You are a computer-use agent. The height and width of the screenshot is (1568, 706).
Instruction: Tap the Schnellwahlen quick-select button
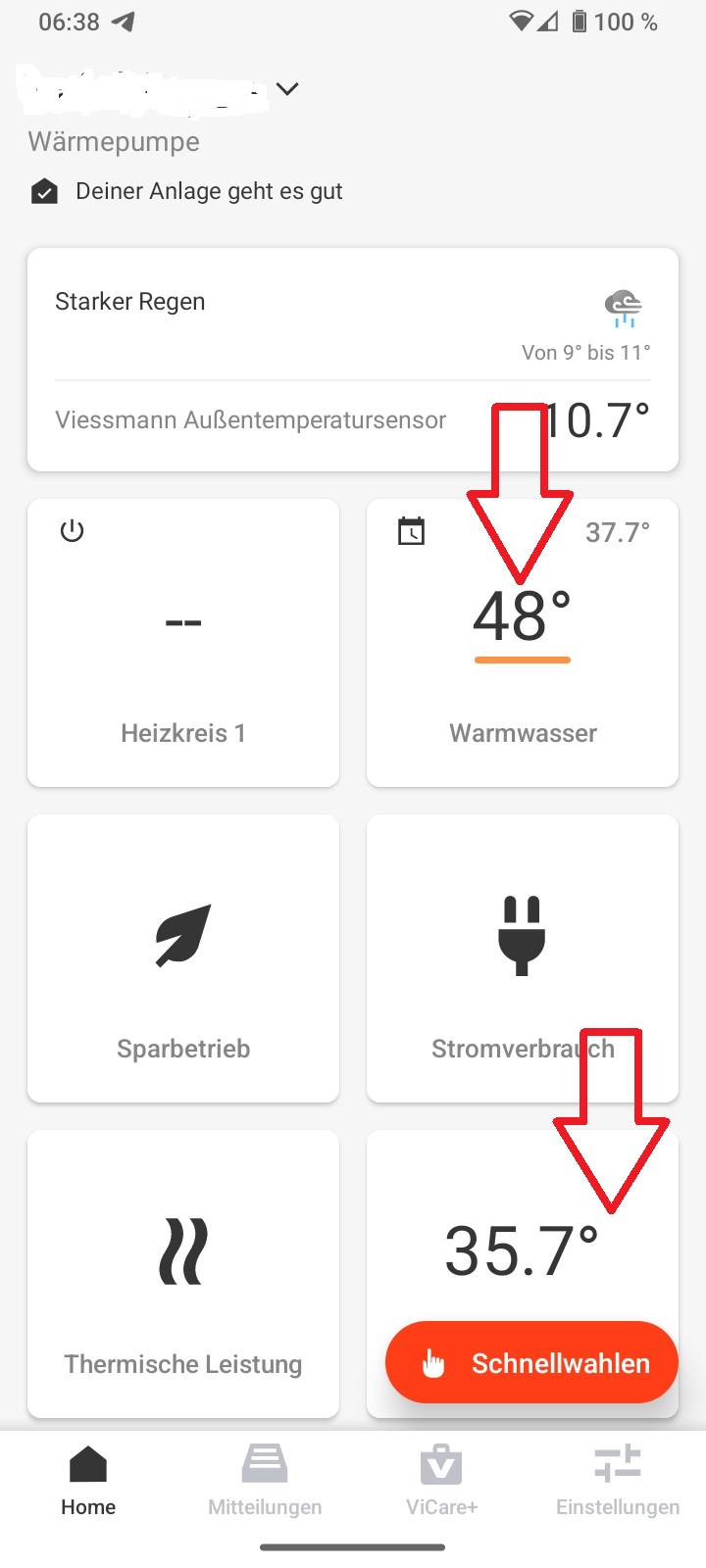tap(532, 1362)
